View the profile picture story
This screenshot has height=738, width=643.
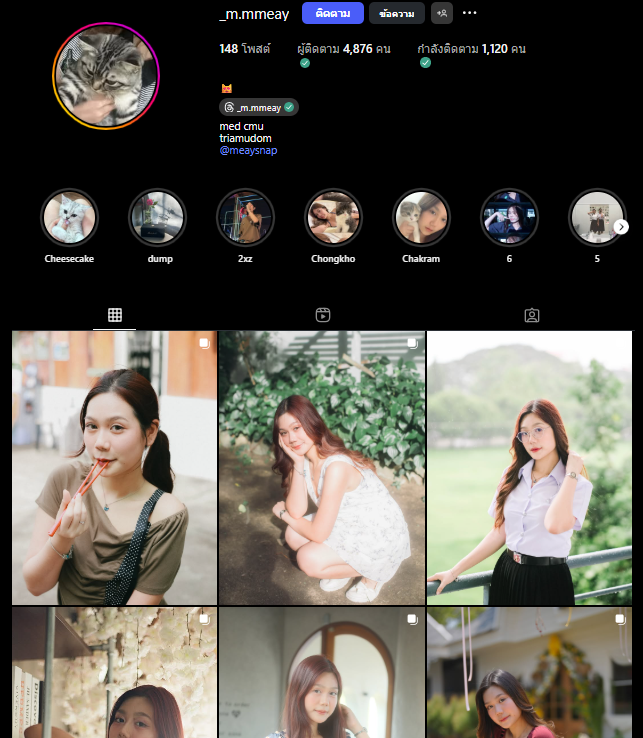[106, 77]
